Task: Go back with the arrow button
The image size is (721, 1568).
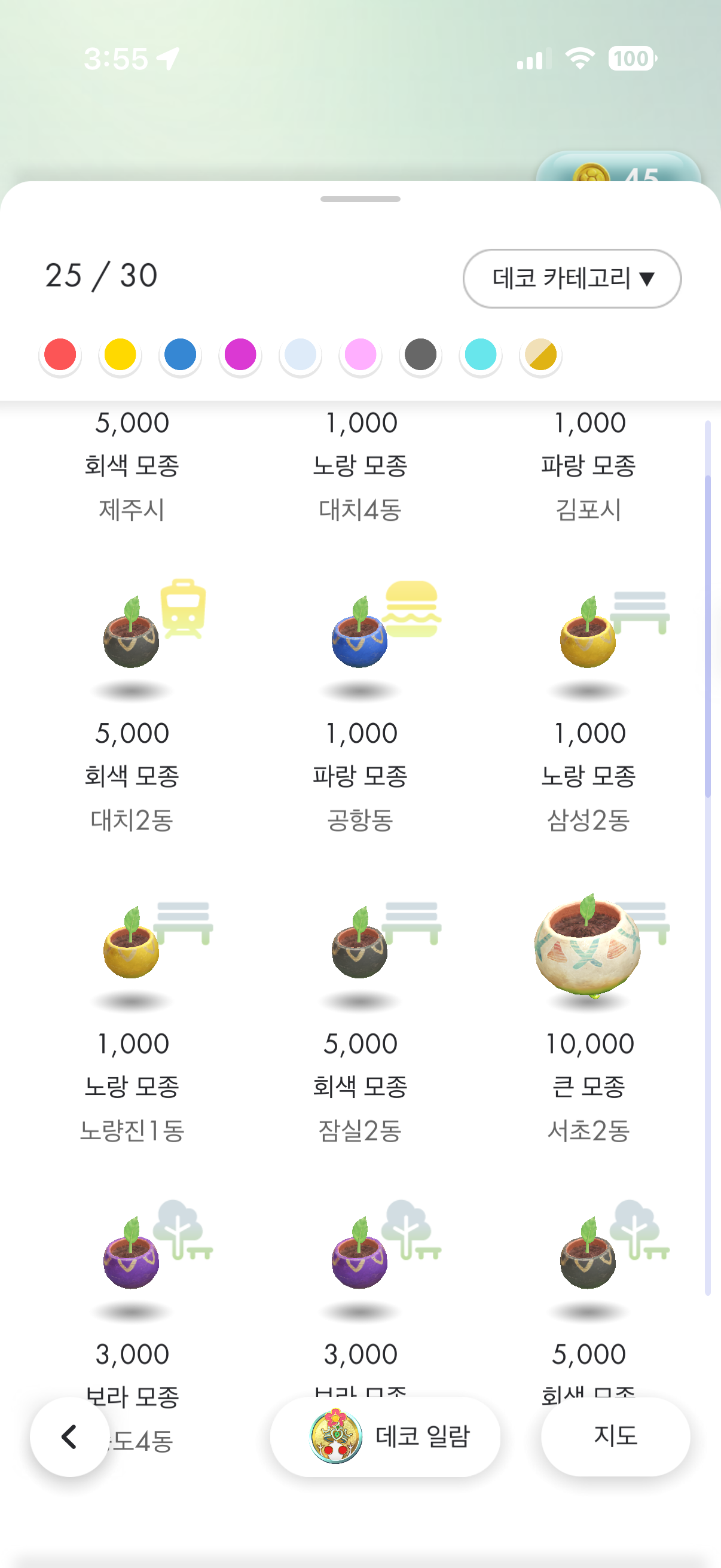Action: pyautogui.click(x=70, y=1436)
